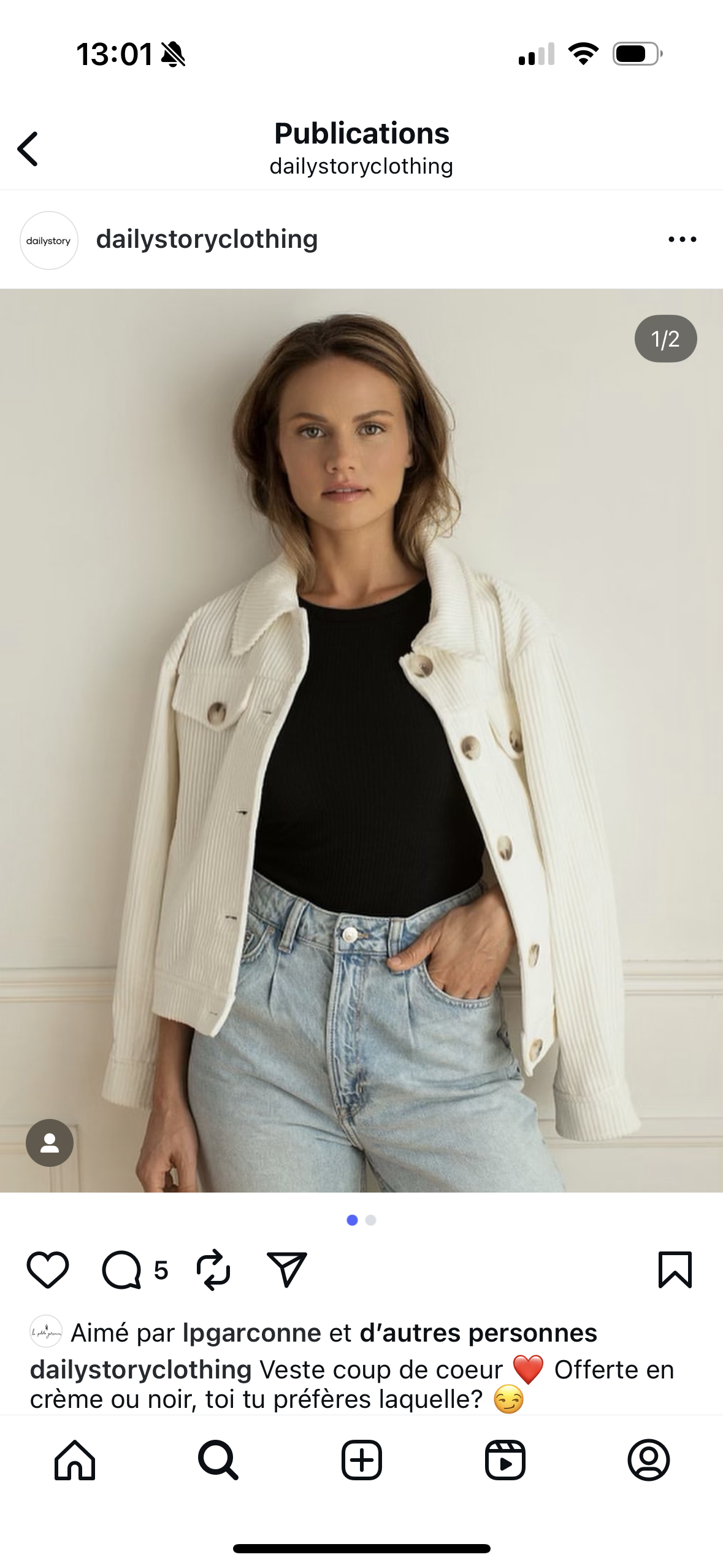Image resolution: width=723 pixels, height=1568 pixels.
Task: Share the post via send icon
Action: pyautogui.click(x=286, y=1270)
